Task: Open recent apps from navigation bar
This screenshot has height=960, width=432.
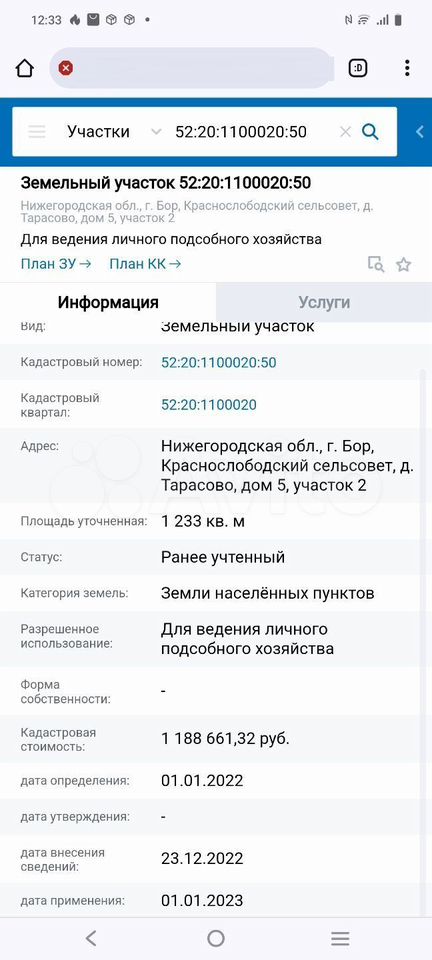Action: tap(340, 938)
